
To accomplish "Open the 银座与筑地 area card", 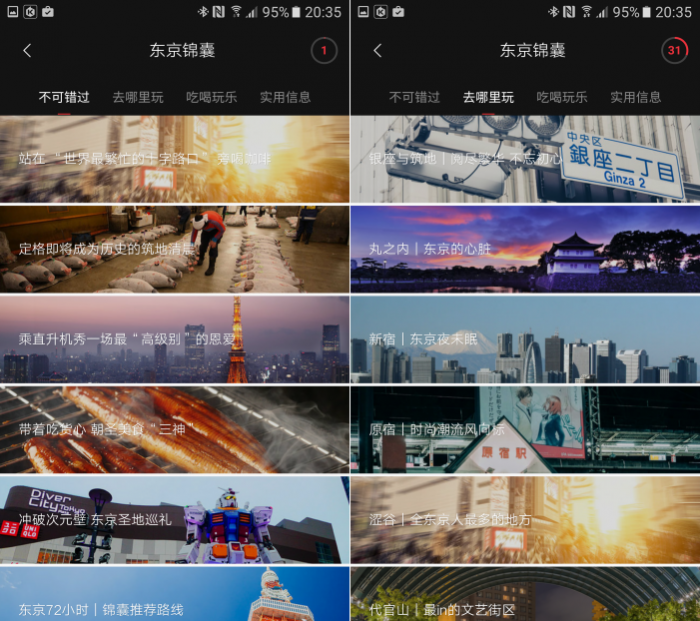I will point(525,159).
